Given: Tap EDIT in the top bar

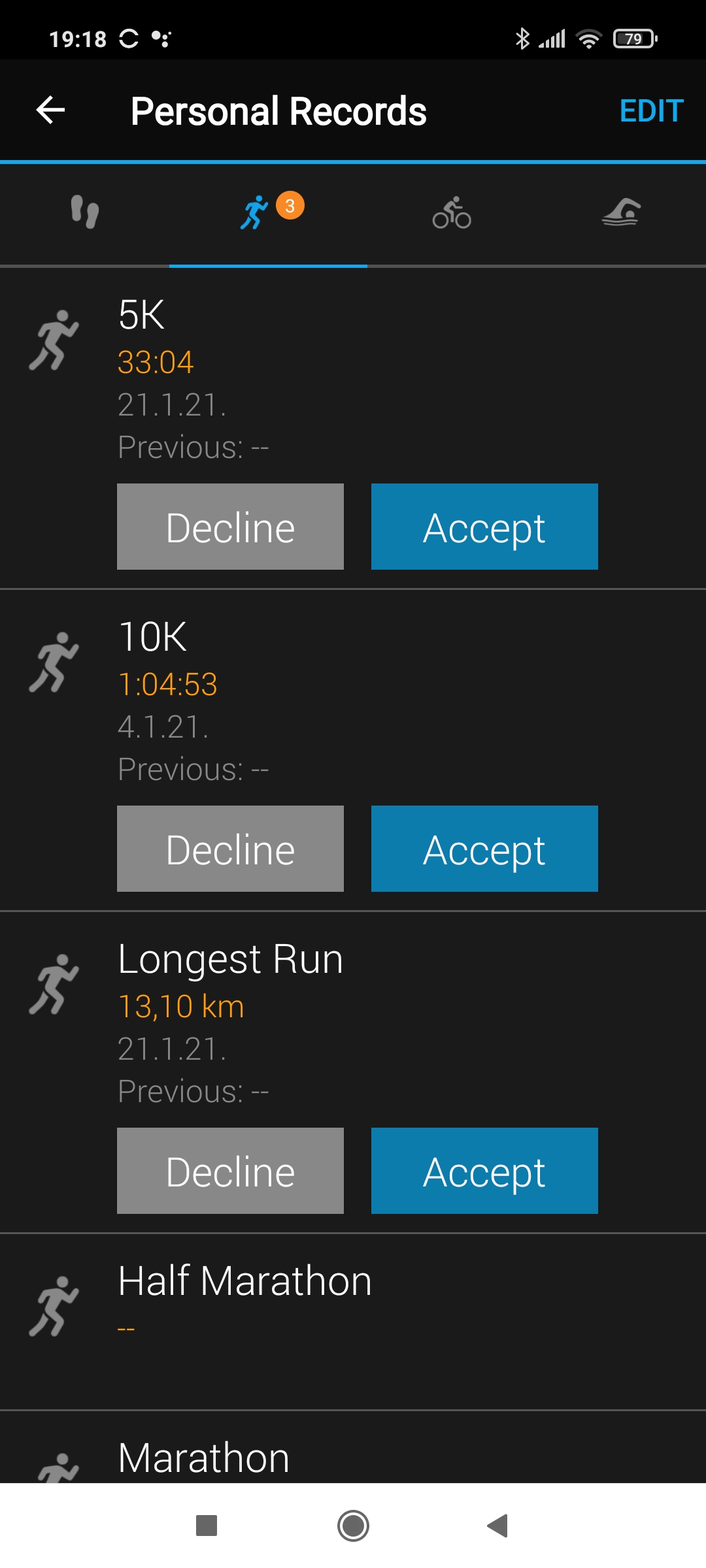Looking at the screenshot, I should (x=651, y=111).
